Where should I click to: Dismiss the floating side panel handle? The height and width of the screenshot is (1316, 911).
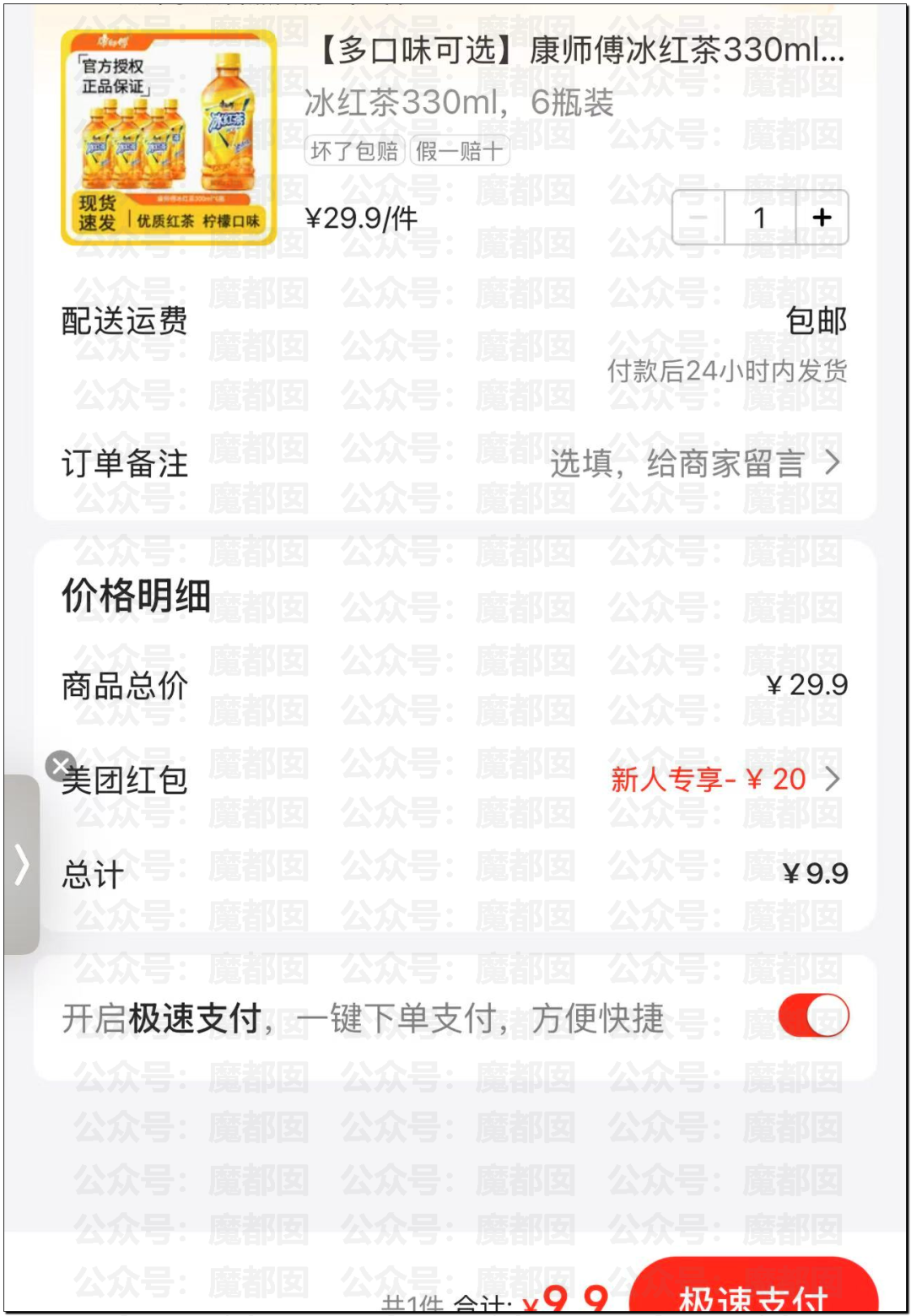60,765
